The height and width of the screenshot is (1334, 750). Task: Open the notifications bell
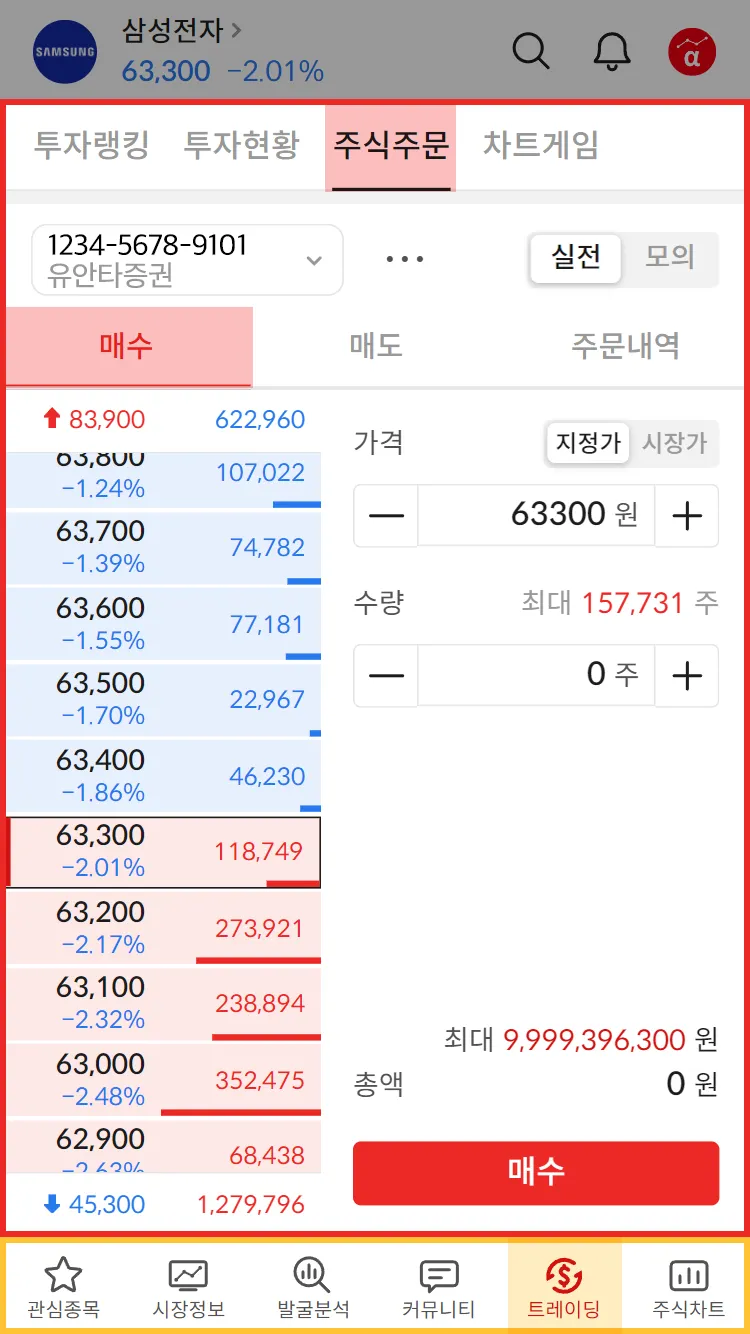[612, 51]
